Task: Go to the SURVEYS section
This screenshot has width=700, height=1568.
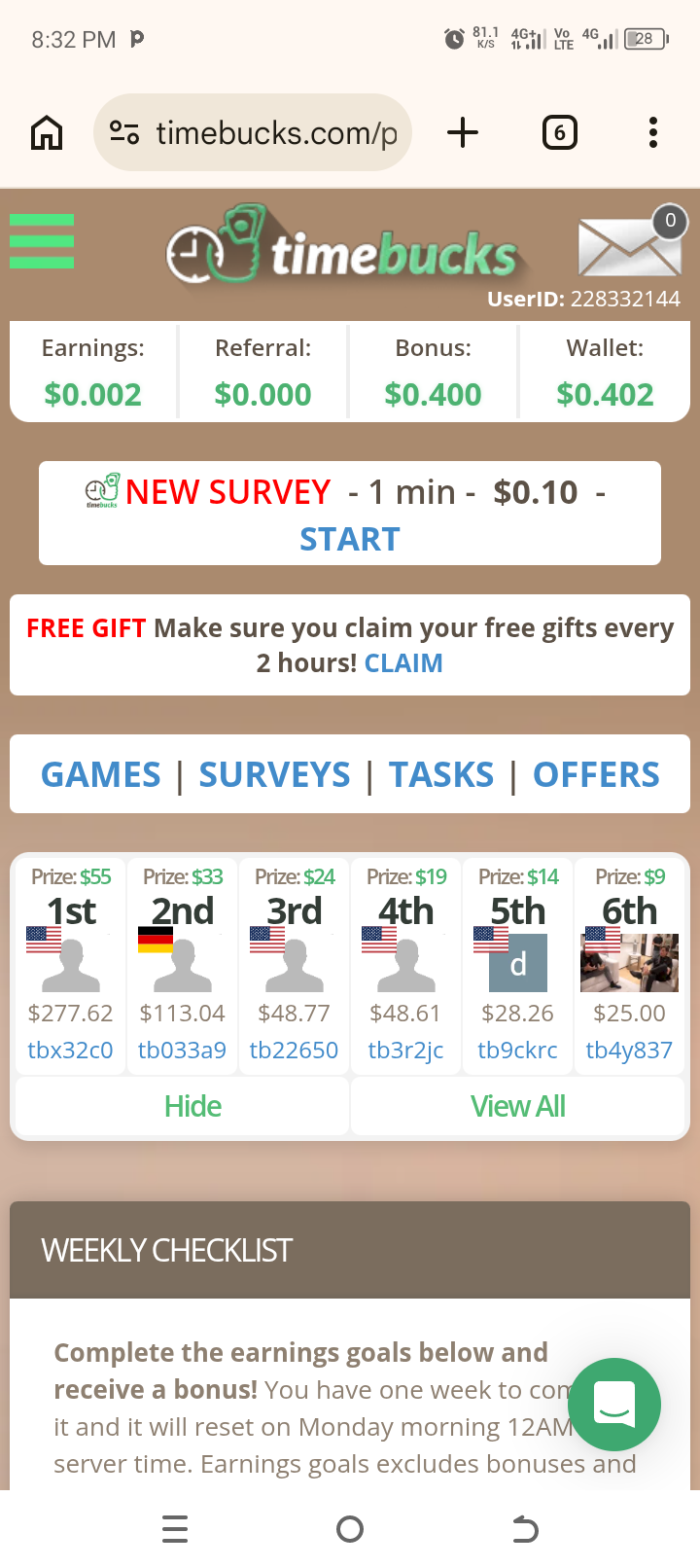Action: [x=274, y=775]
